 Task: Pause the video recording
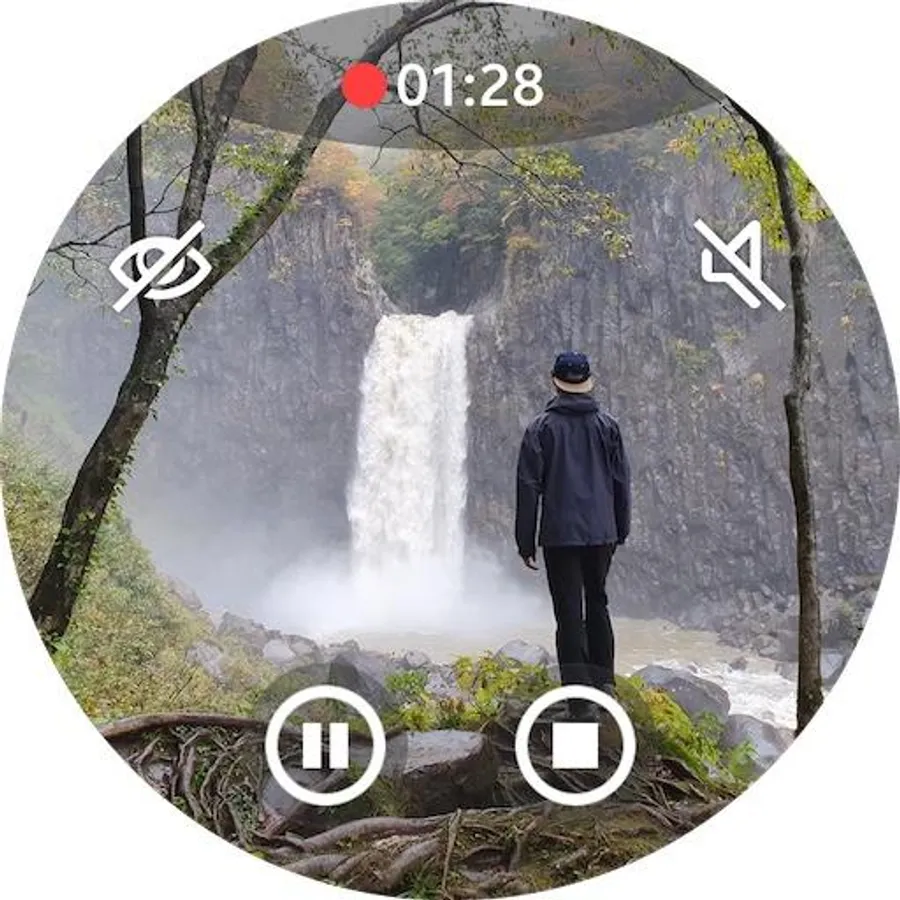point(325,745)
